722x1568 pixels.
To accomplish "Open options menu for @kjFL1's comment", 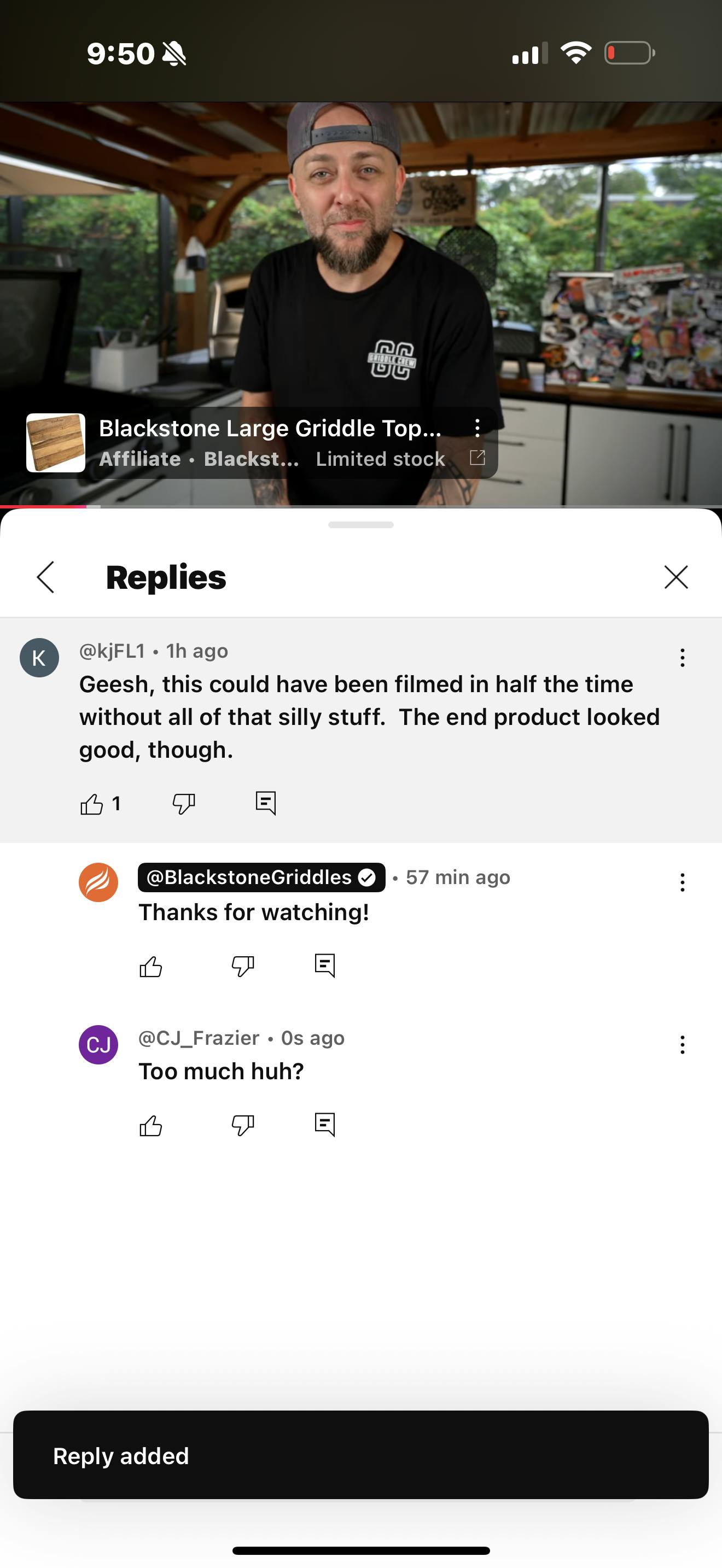I will click(x=683, y=657).
